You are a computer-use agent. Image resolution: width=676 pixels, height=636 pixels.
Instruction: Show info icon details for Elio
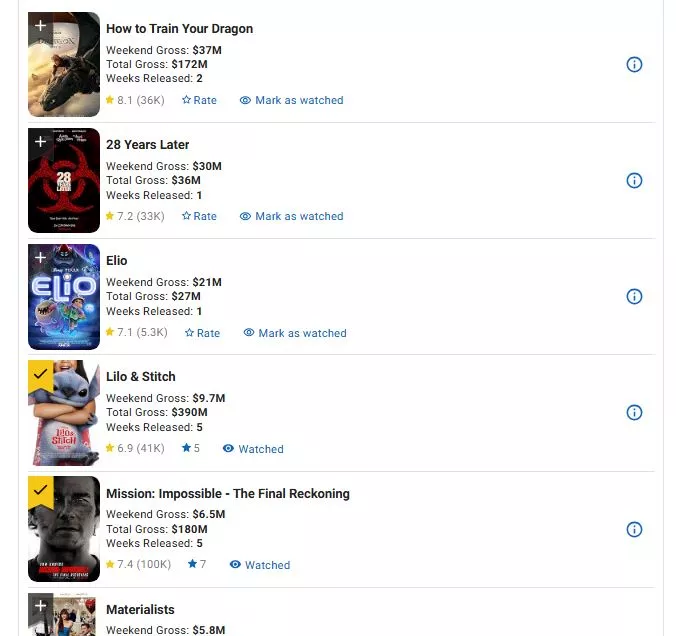tap(633, 297)
